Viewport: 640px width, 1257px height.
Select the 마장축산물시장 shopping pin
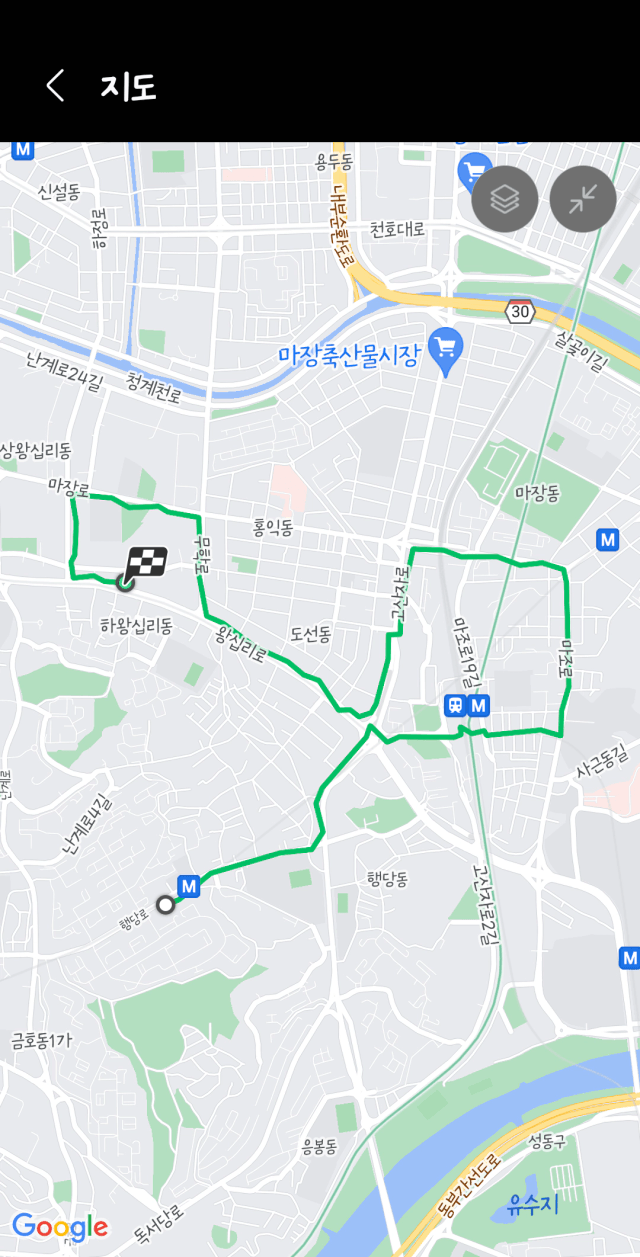pyautogui.click(x=445, y=351)
